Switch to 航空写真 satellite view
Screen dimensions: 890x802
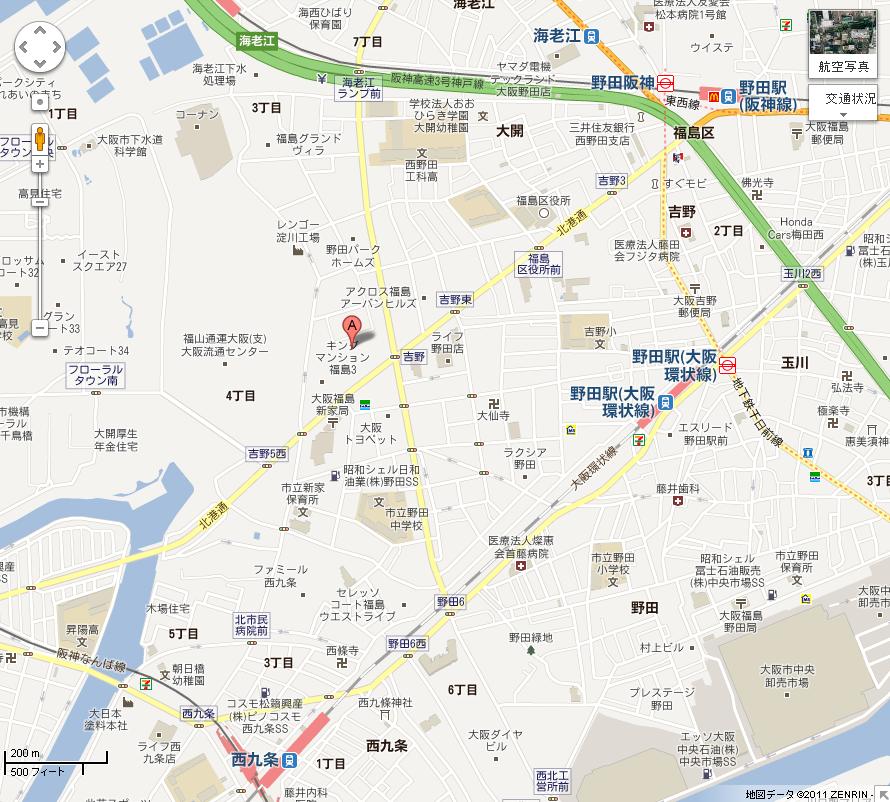pyautogui.click(x=843, y=44)
